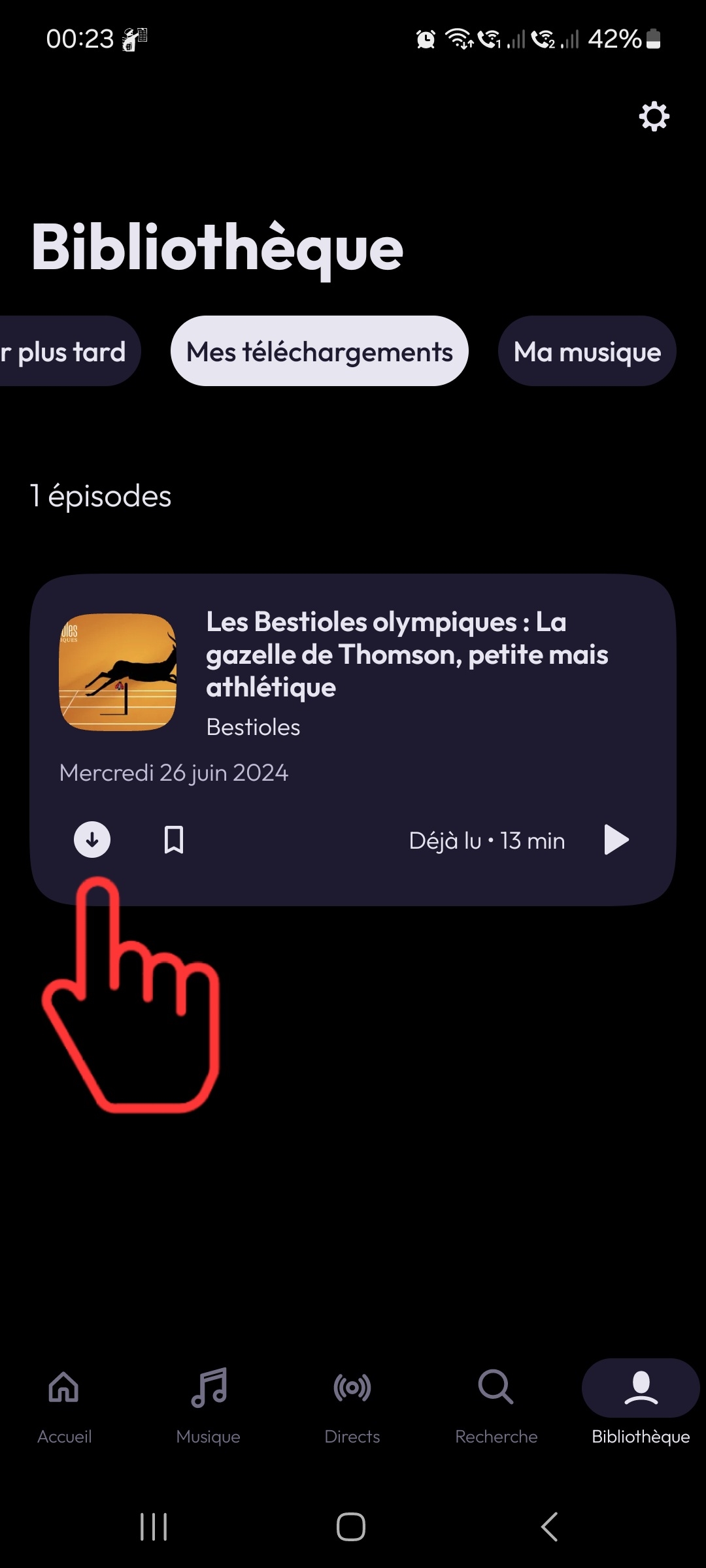
Task: Tap the download icon on the episode
Action: point(92,840)
